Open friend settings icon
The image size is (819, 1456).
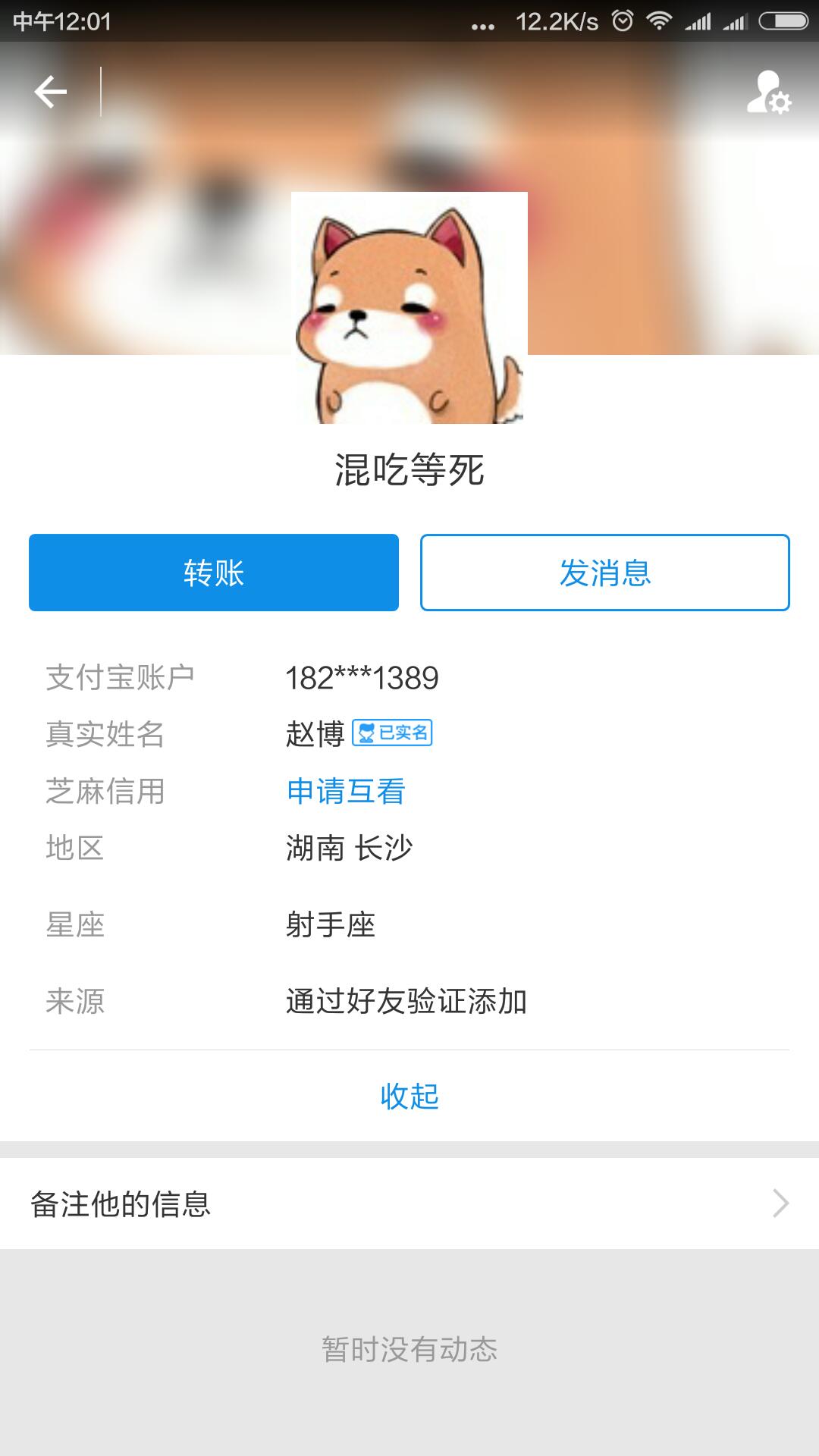[768, 93]
